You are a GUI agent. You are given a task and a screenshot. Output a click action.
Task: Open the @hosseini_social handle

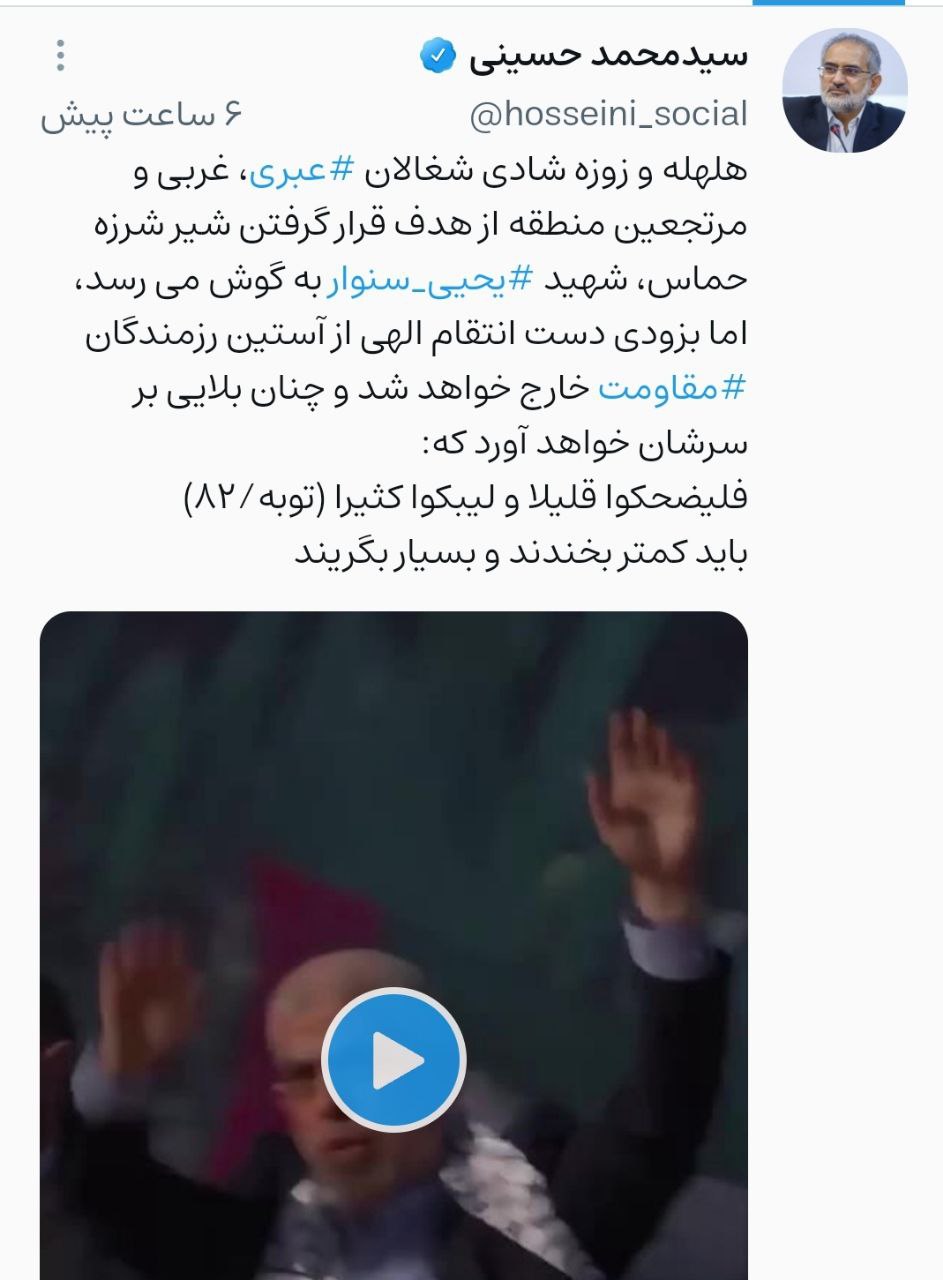point(608,115)
